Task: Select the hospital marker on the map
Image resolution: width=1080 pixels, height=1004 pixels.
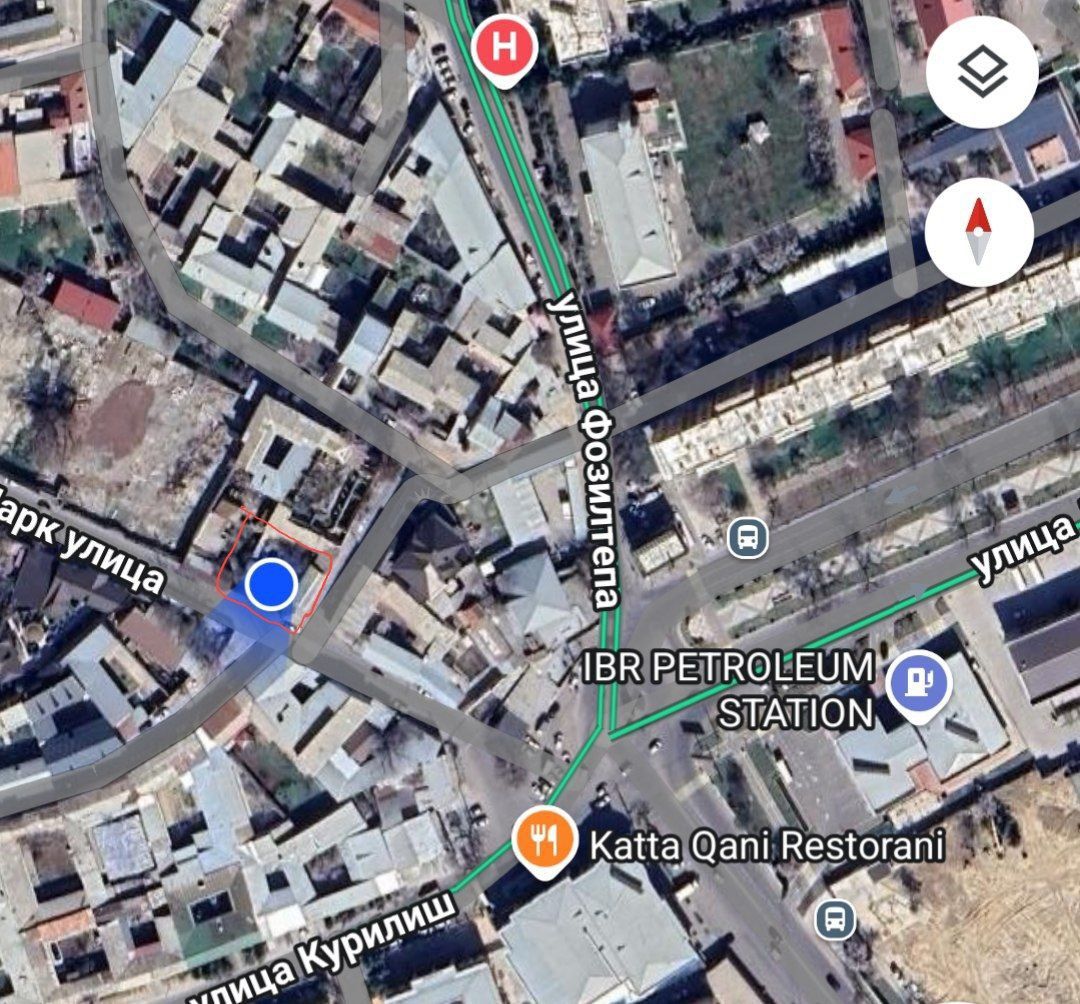Action: 505,47
